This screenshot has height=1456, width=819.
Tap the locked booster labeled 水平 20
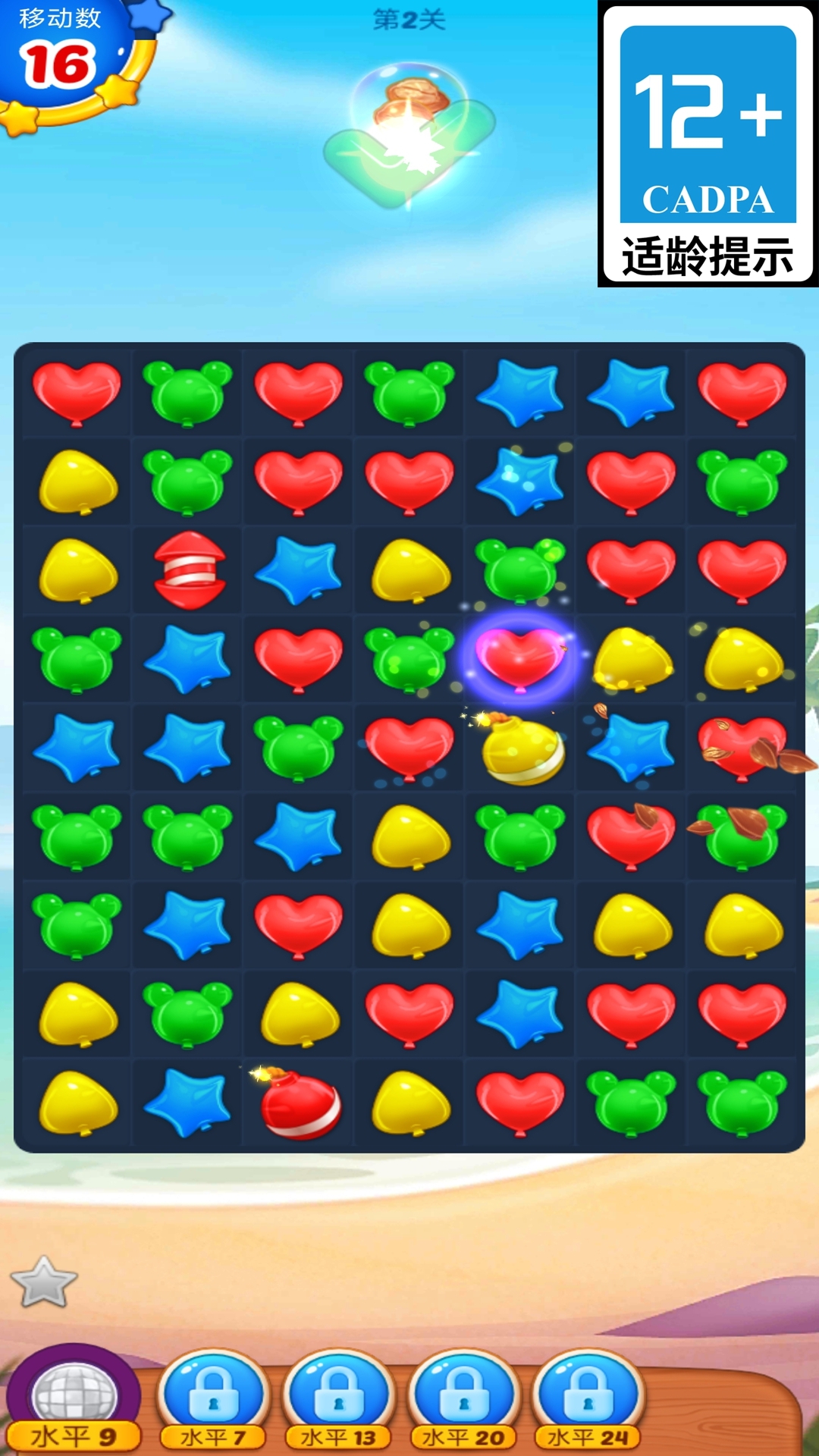[x=463, y=1401]
